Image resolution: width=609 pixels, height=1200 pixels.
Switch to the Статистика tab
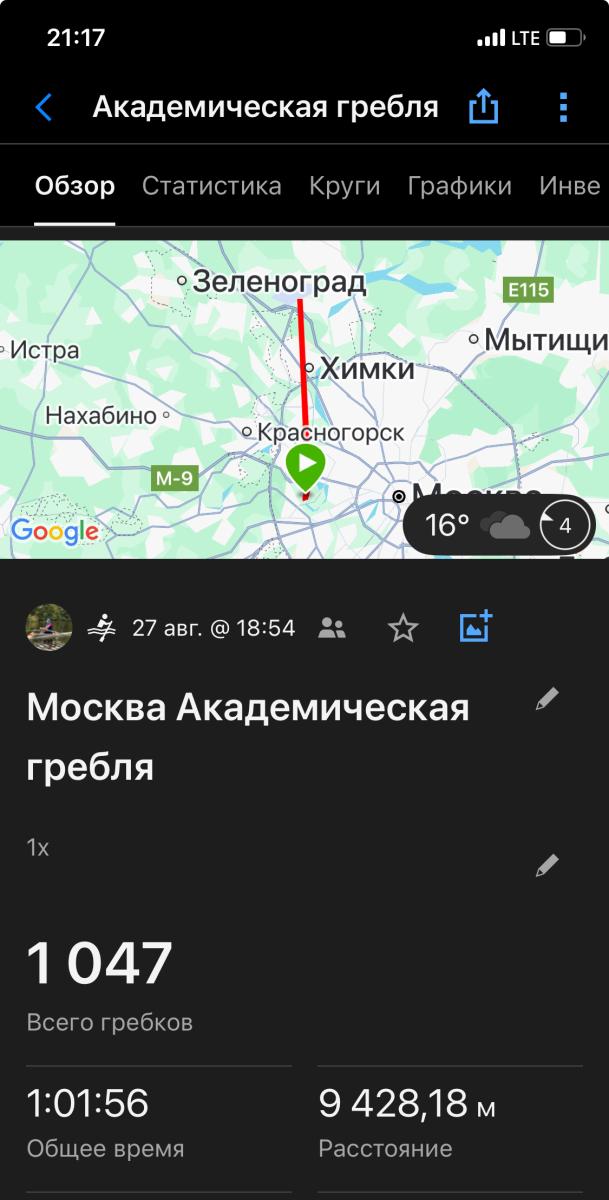[x=211, y=186]
